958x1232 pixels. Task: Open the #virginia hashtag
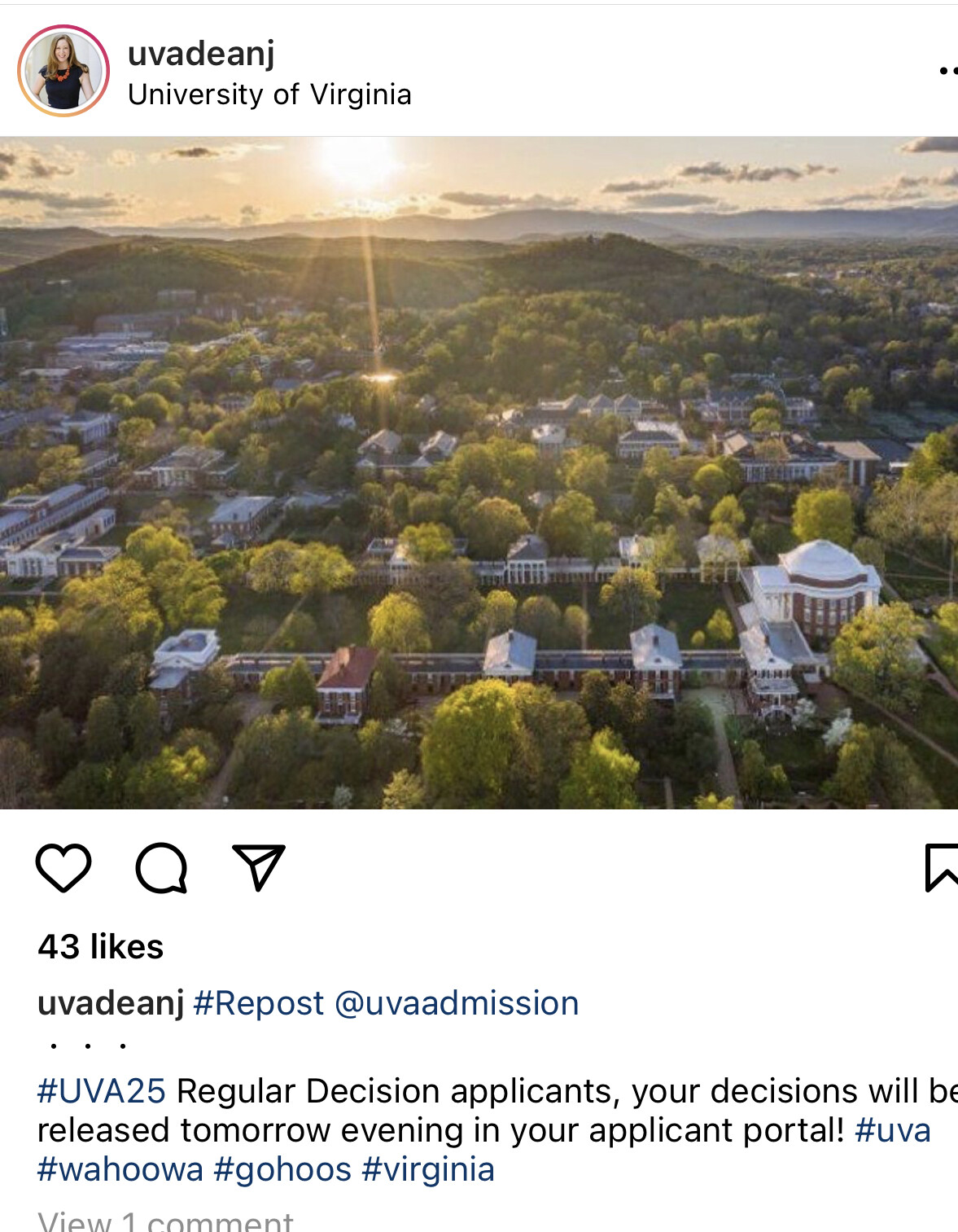pyautogui.click(x=428, y=1169)
